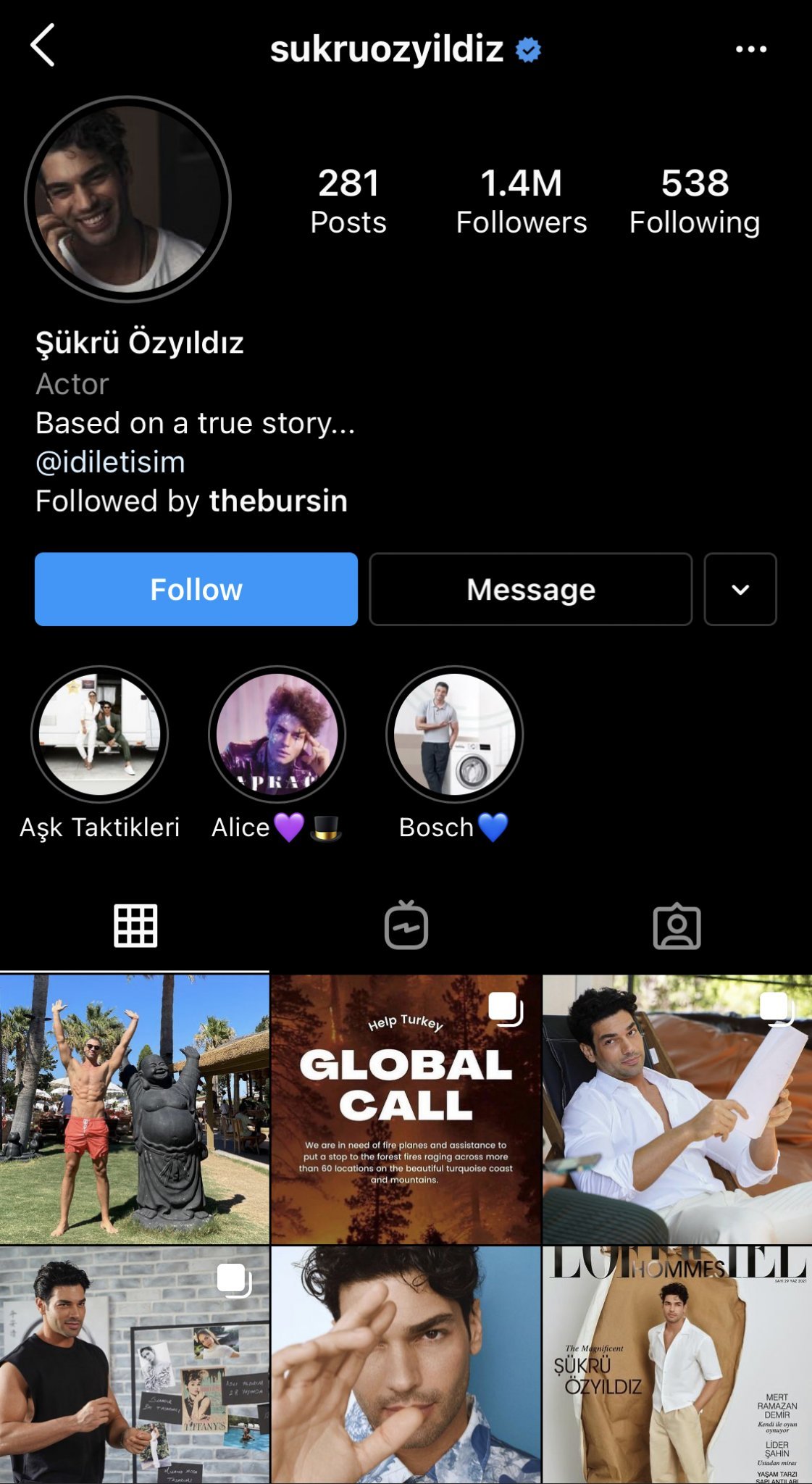The image size is (812, 1484).
Task: Open the @idiletisim profile link
Action: tap(110, 462)
